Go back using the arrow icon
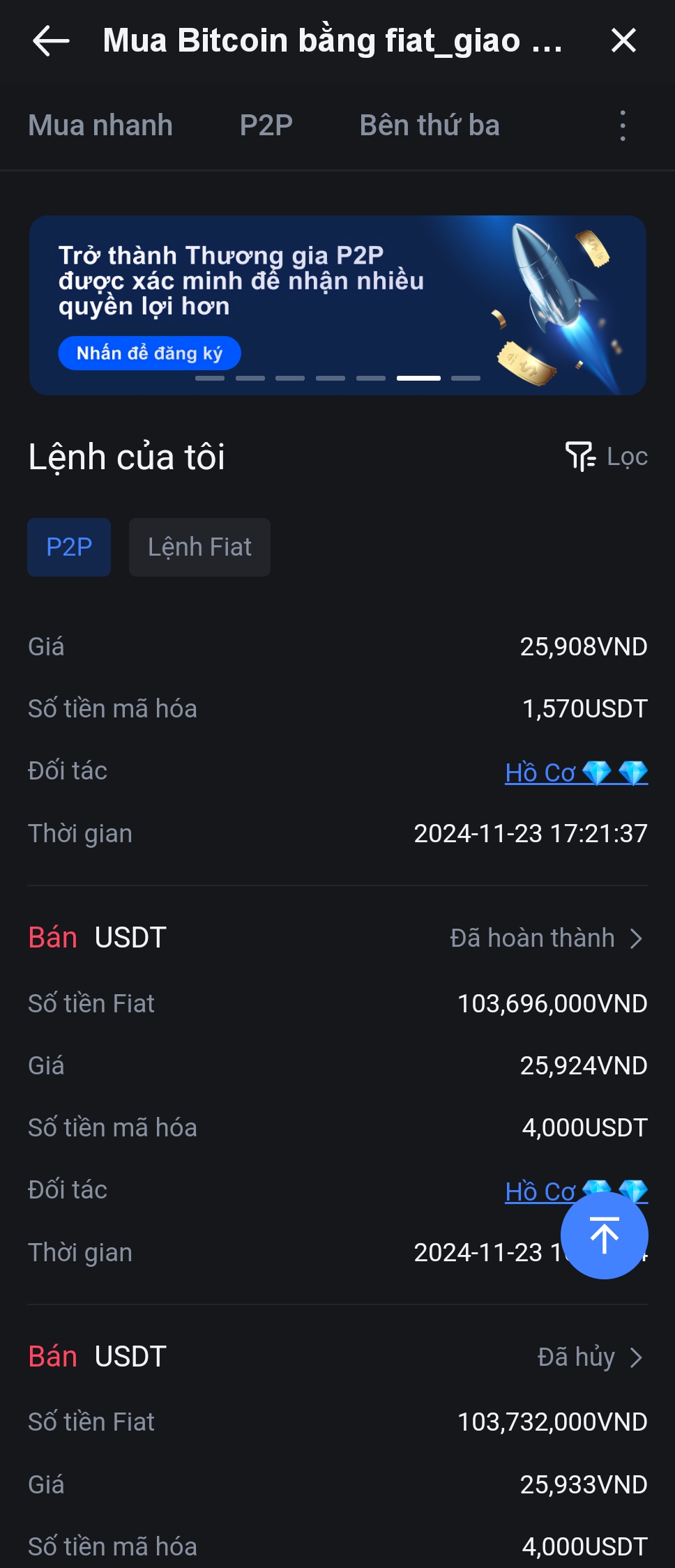The image size is (675, 1568). [x=51, y=40]
